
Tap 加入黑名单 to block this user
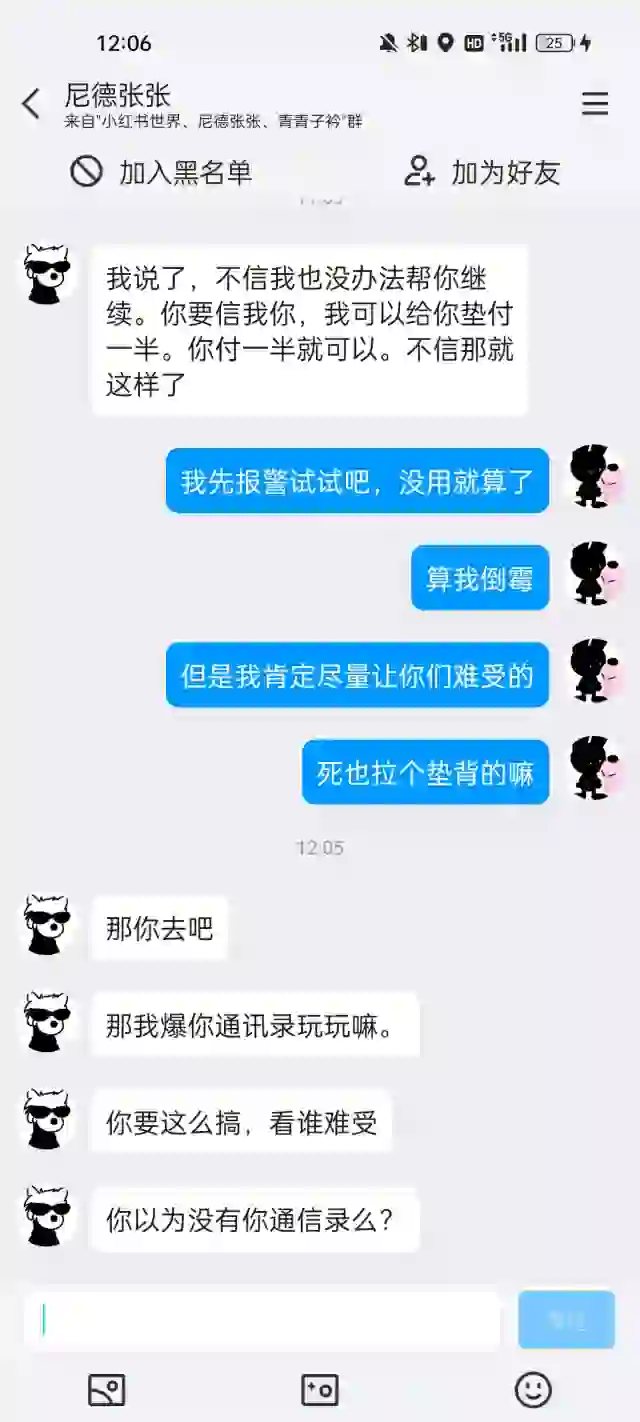(162, 172)
